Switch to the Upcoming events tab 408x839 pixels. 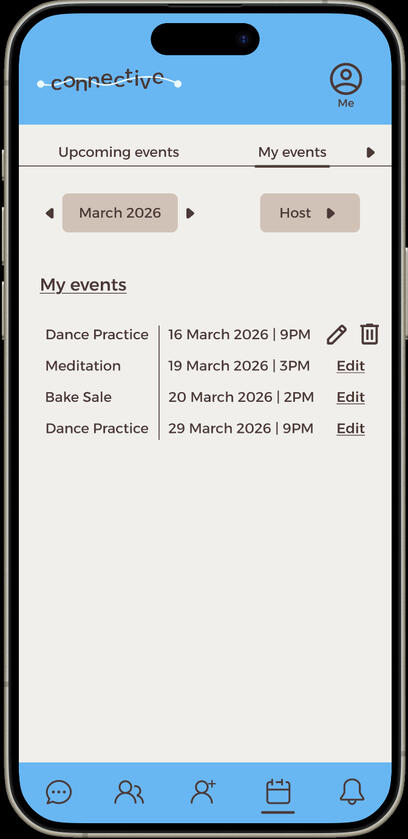(118, 152)
